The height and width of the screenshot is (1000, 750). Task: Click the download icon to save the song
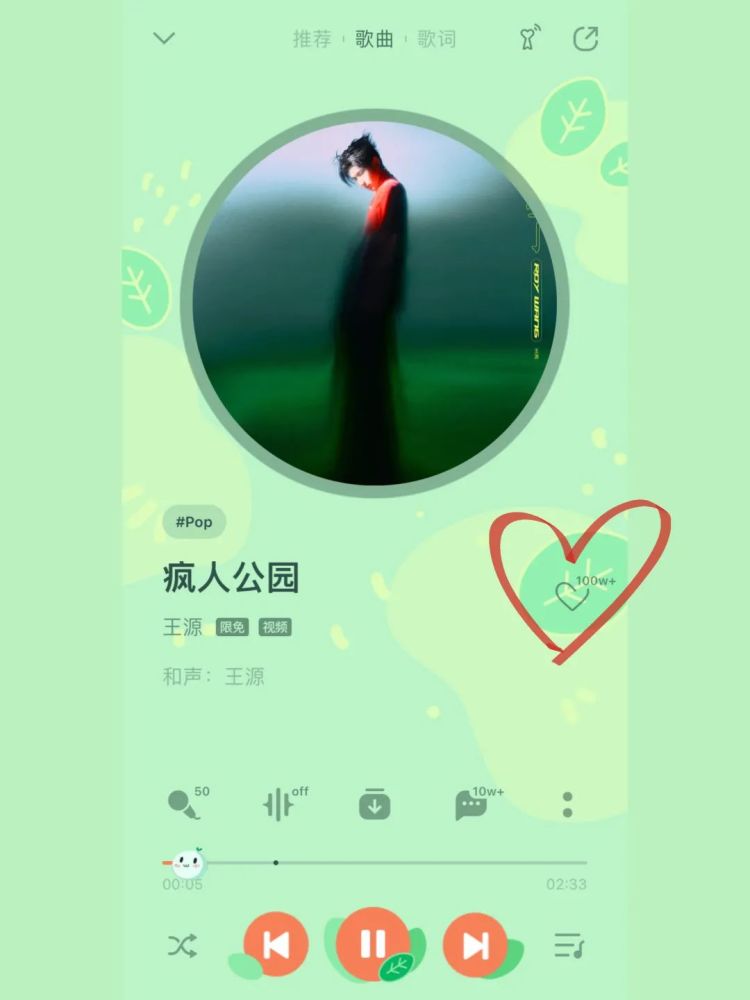point(375,801)
